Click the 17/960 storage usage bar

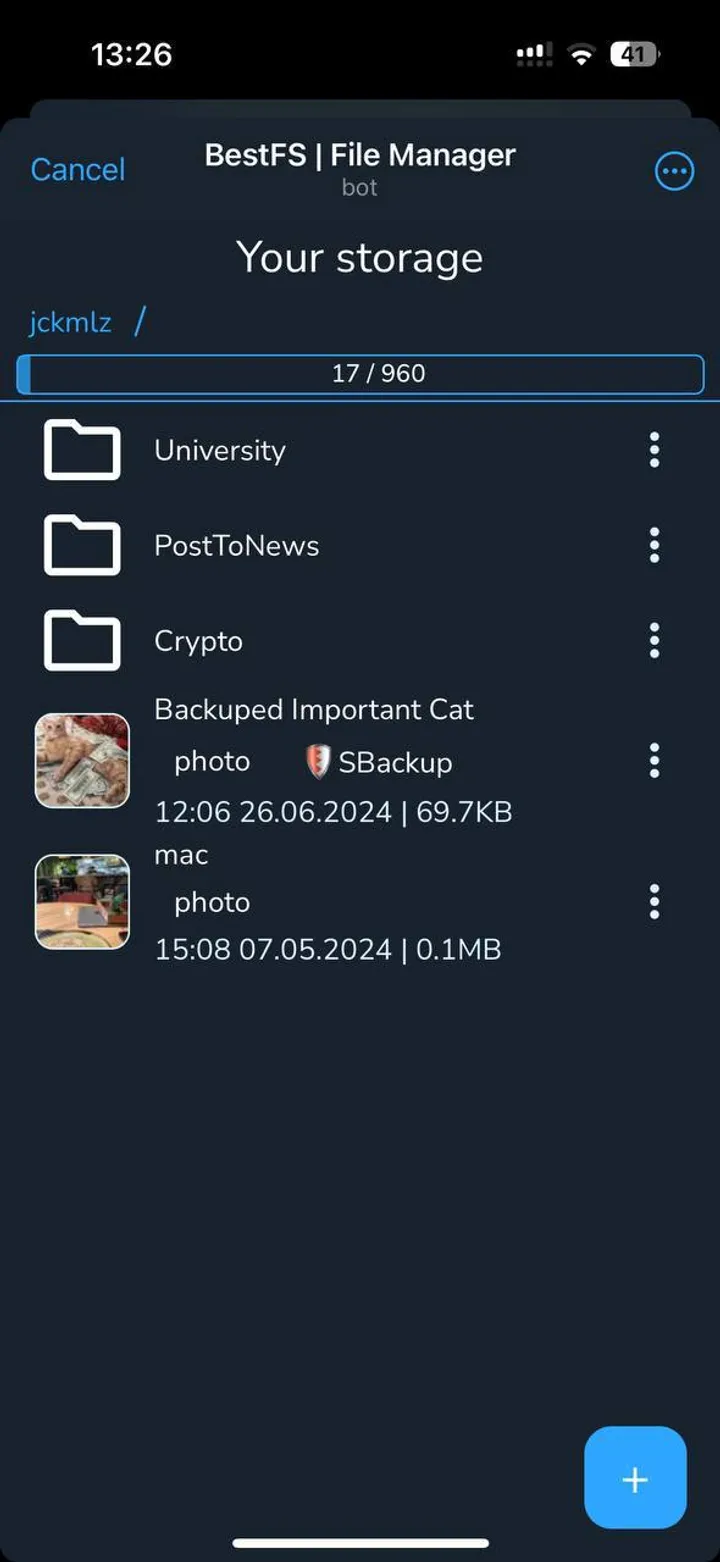click(x=360, y=373)
